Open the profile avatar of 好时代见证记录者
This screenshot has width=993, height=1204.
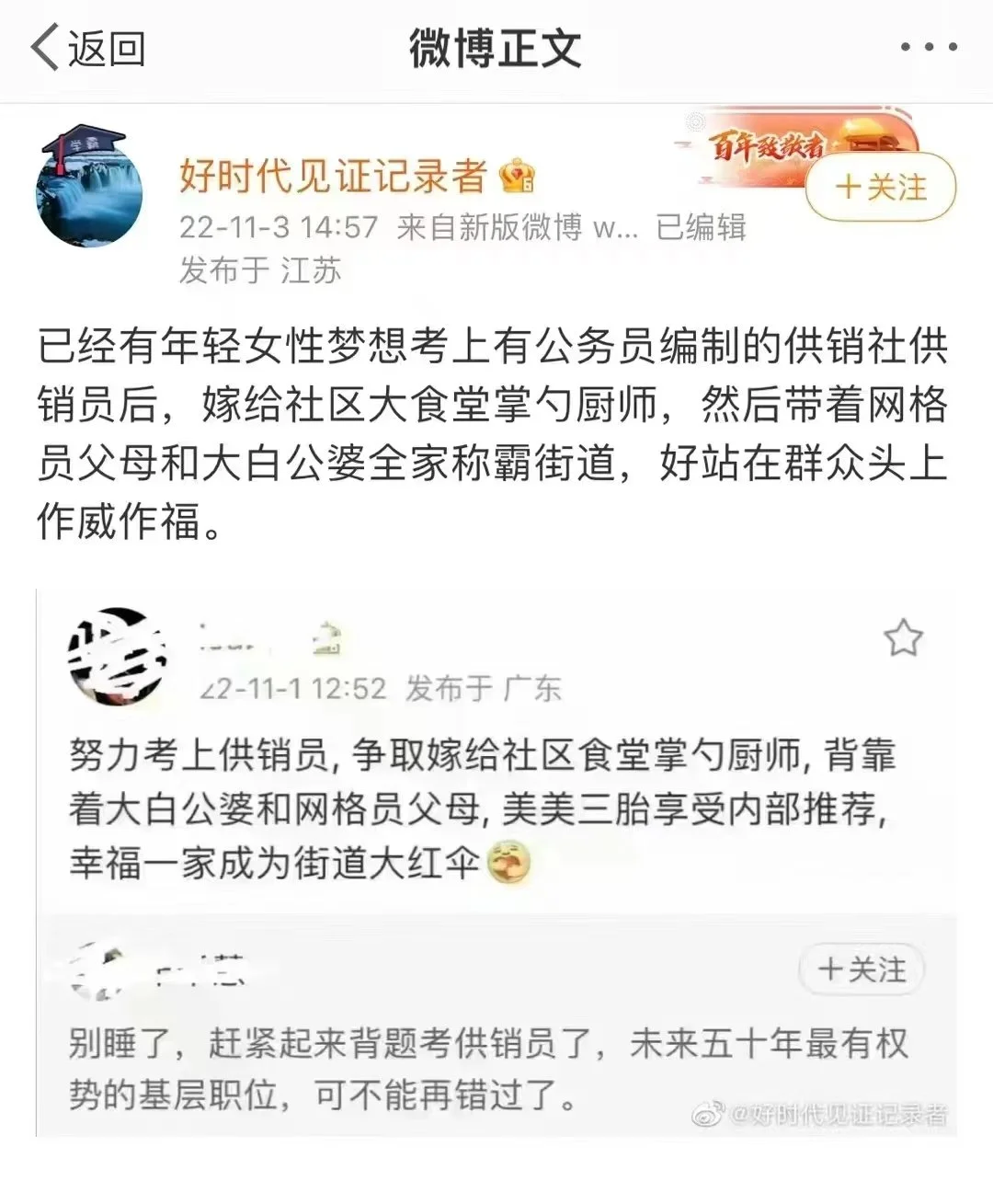[x=89, y=187]
